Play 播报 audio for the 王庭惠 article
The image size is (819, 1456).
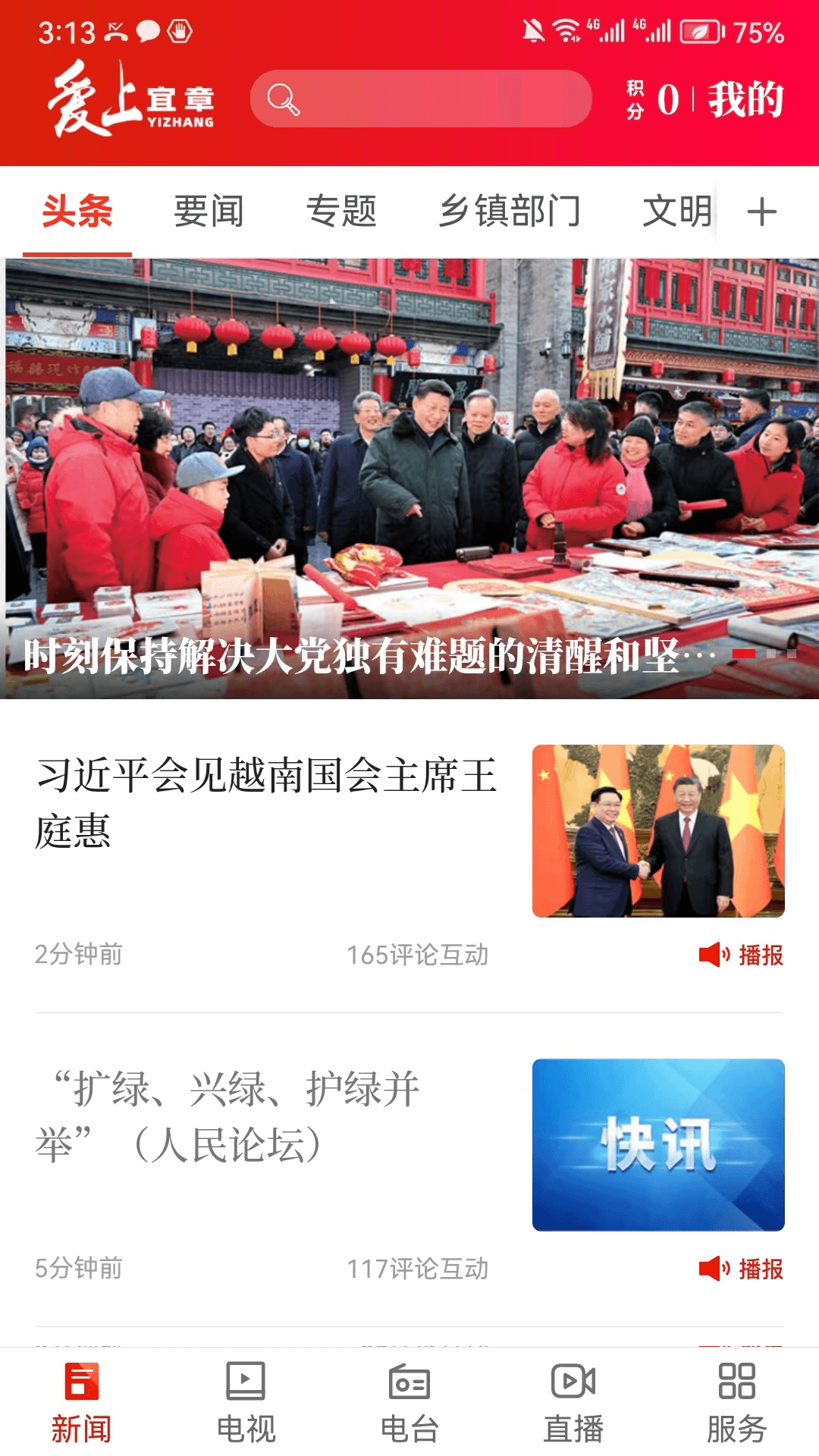[741, 955]
